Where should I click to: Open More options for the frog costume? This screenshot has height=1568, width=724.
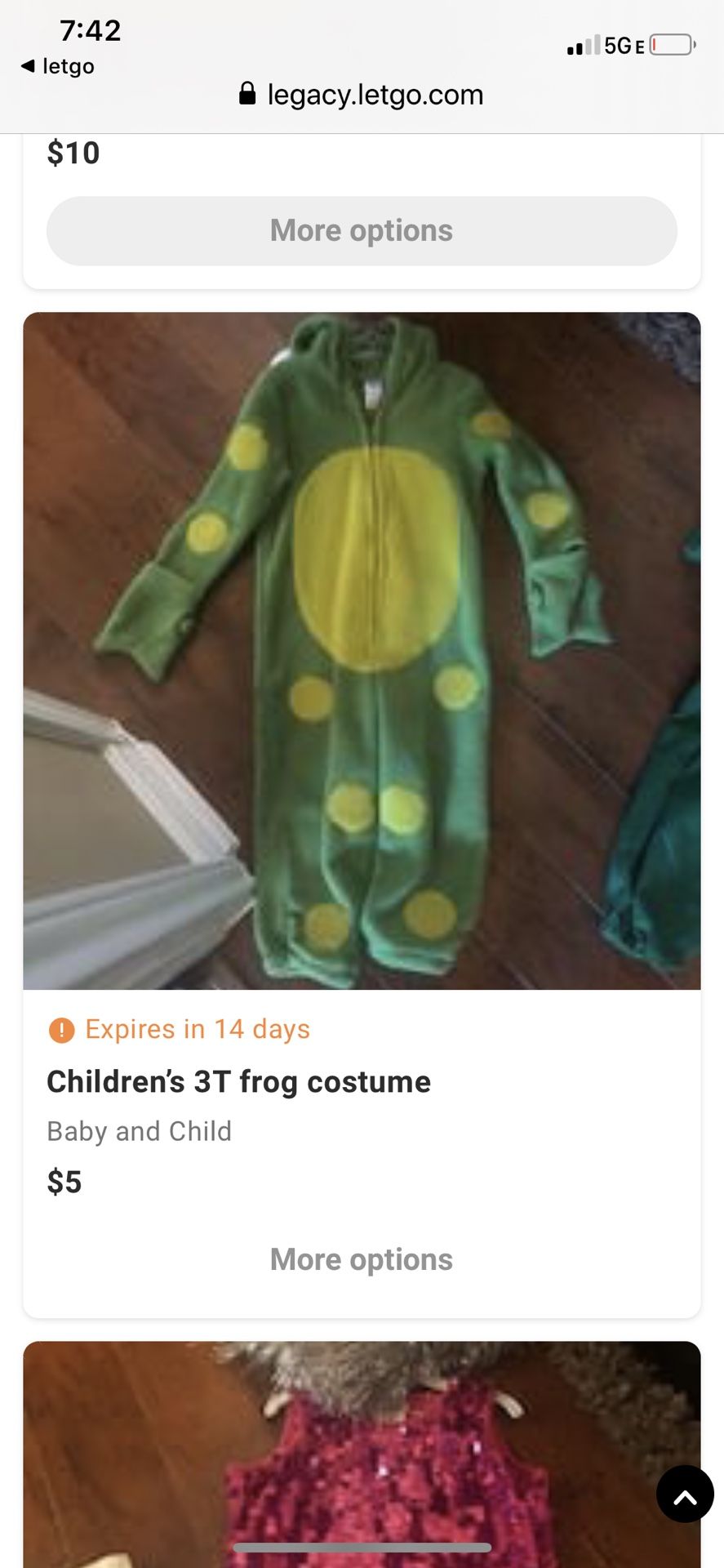(x=361, y=1259)
